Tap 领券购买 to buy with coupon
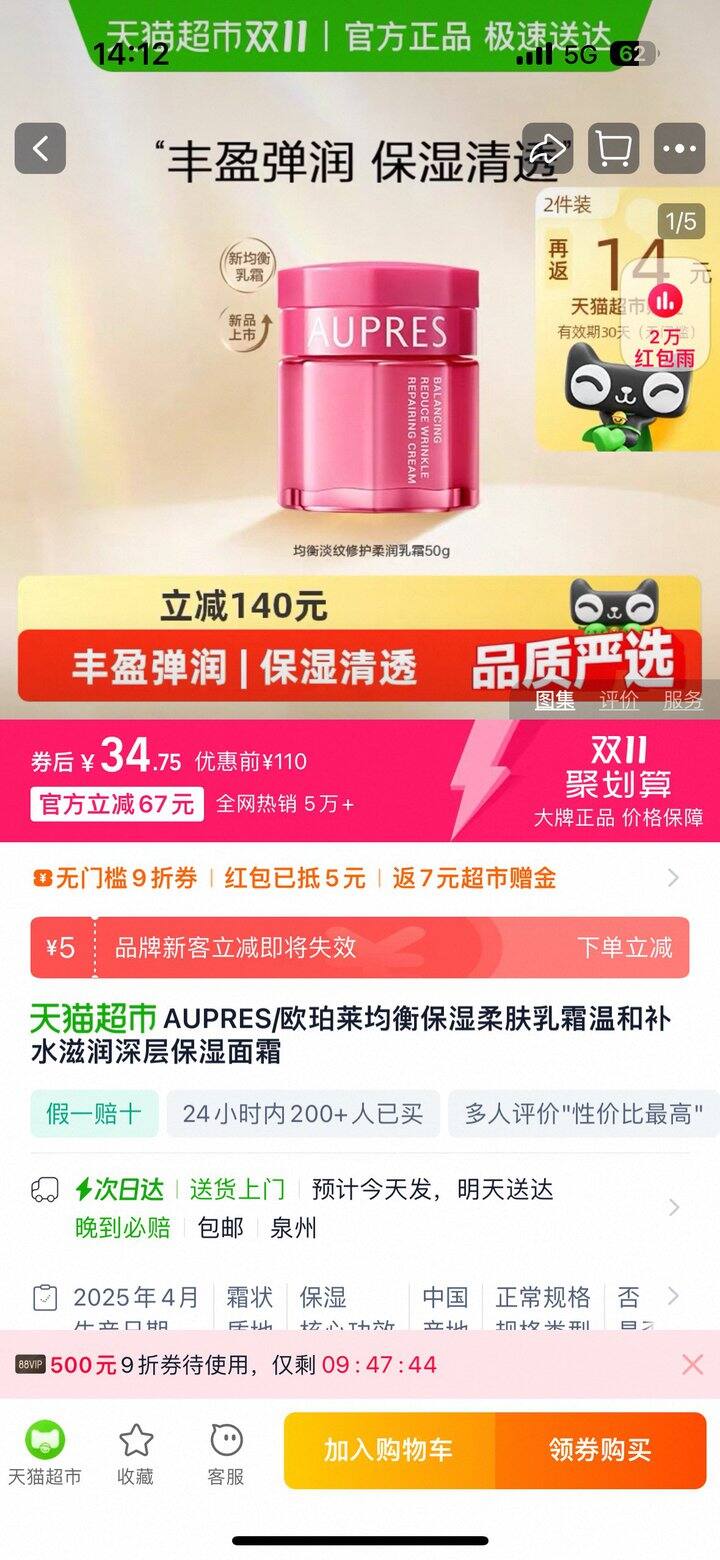The image size is (720, 1560). pos(600,1450)
